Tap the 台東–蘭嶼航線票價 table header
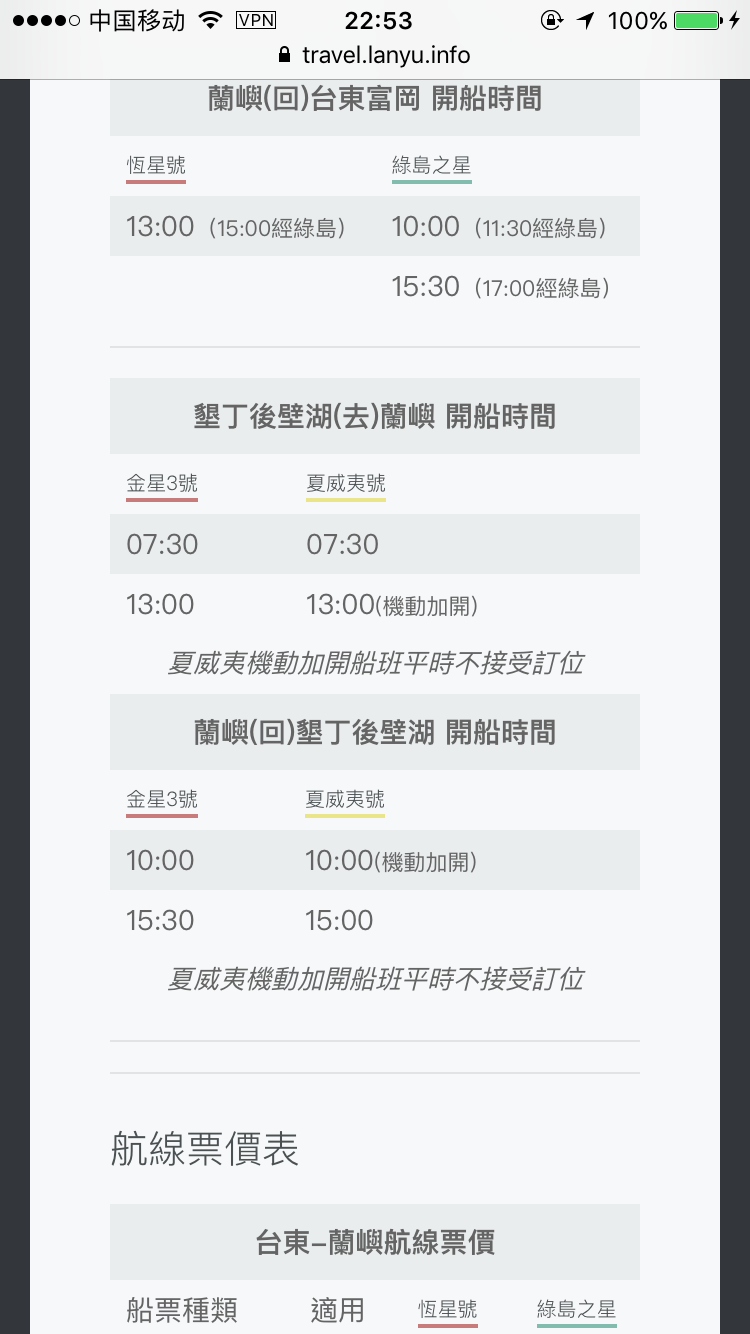 click(x=375, y=1242)
